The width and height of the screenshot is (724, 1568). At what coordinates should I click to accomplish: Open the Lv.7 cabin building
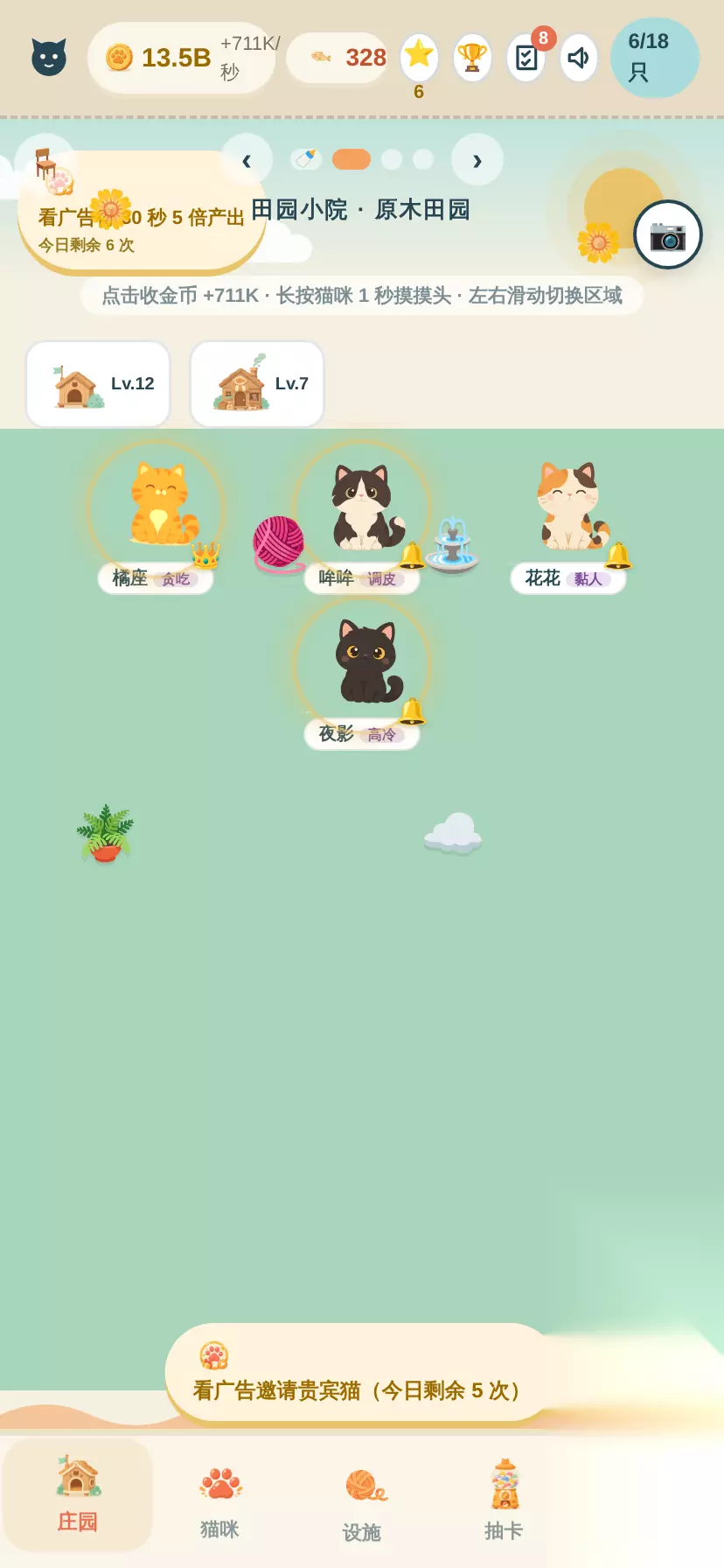[257, 384]
